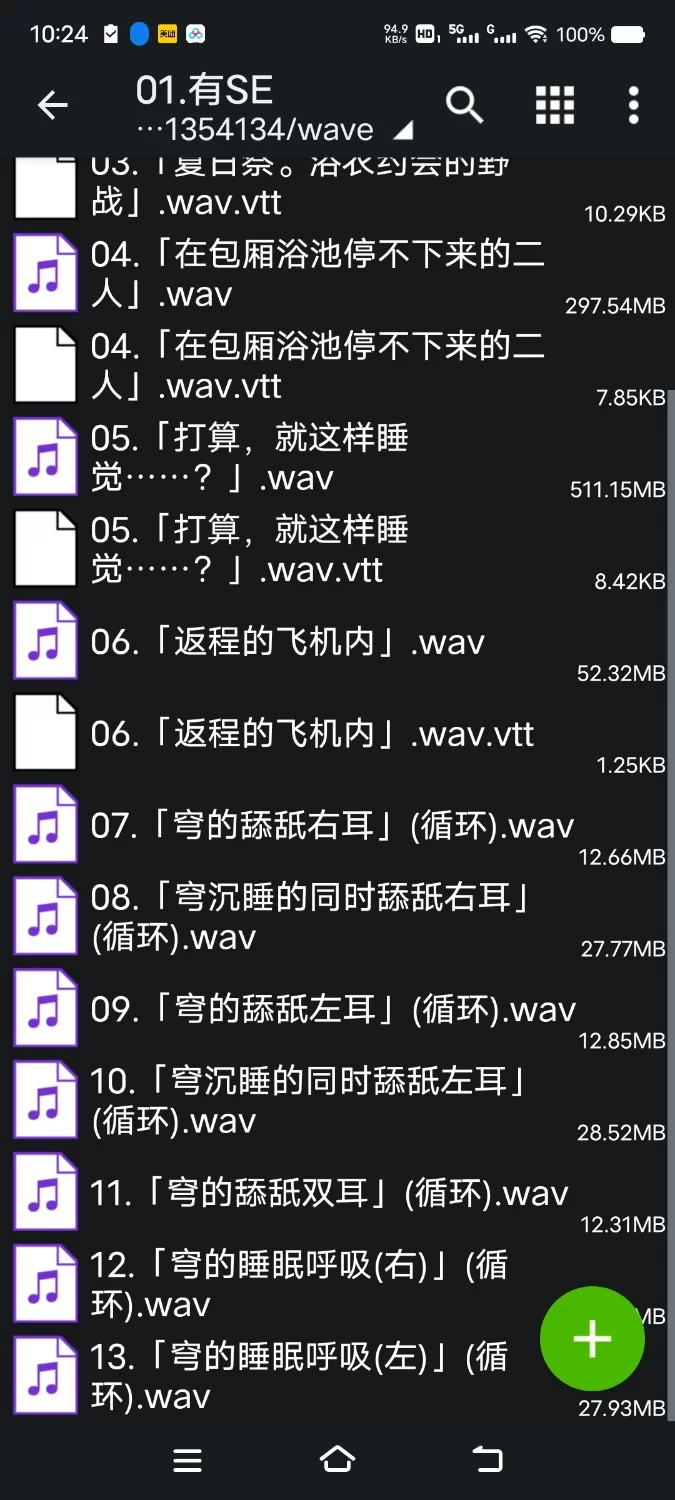Open 04.「在包厢浴池停不下来的二人」.wav.vtt file
The width and height of the screenshot is (675, 1500).
pyautogui.click(x=317, y=366)
